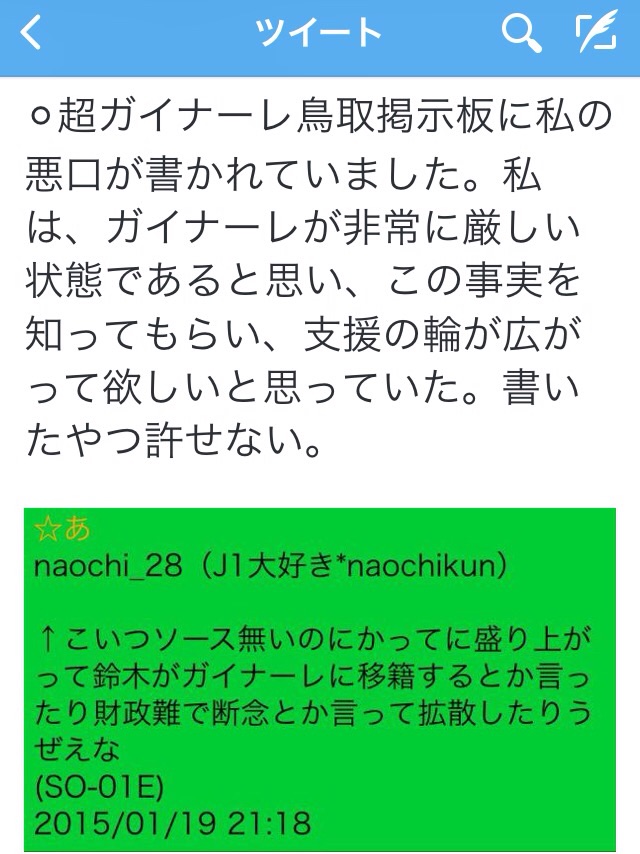The image size is (640, 854).
Task: Go back from the tweet view
Action: (32, 34)
